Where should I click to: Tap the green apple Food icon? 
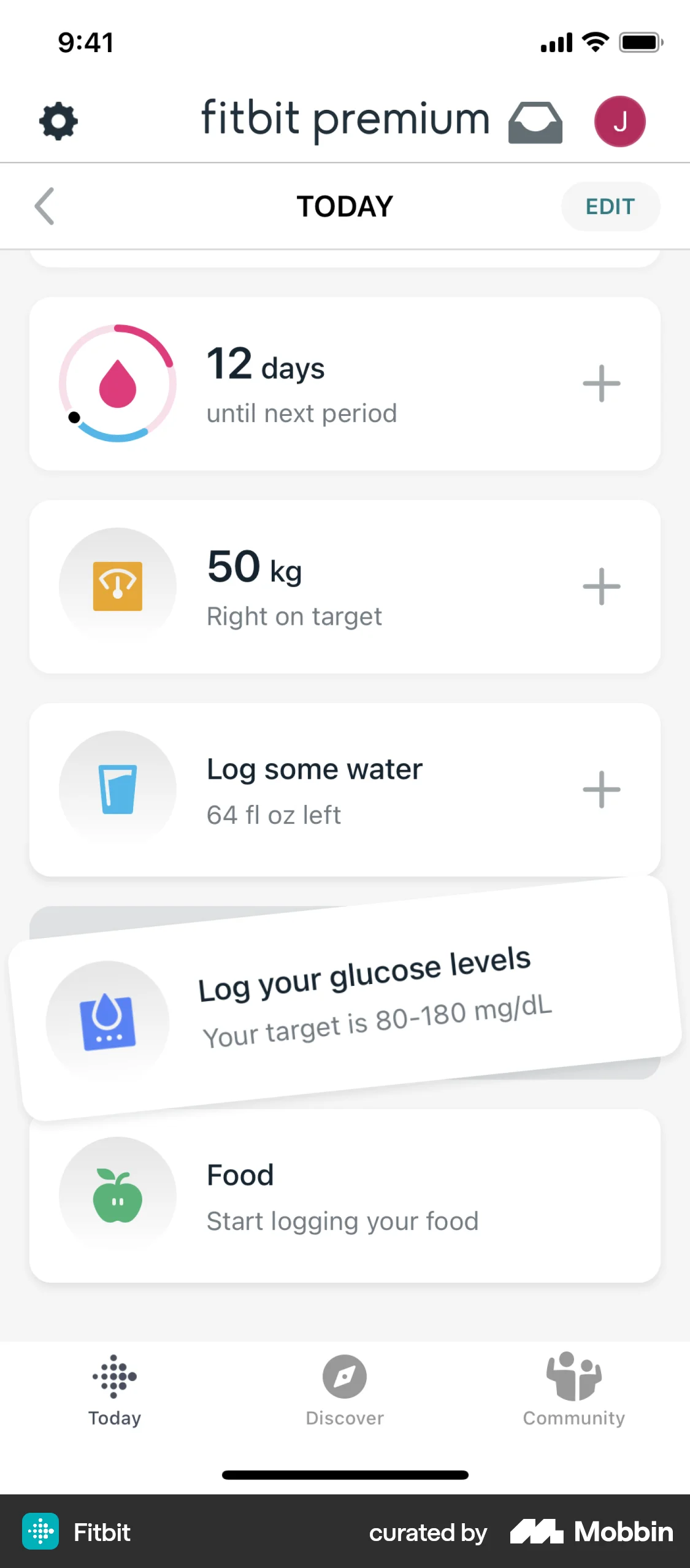pos(117,1195)
